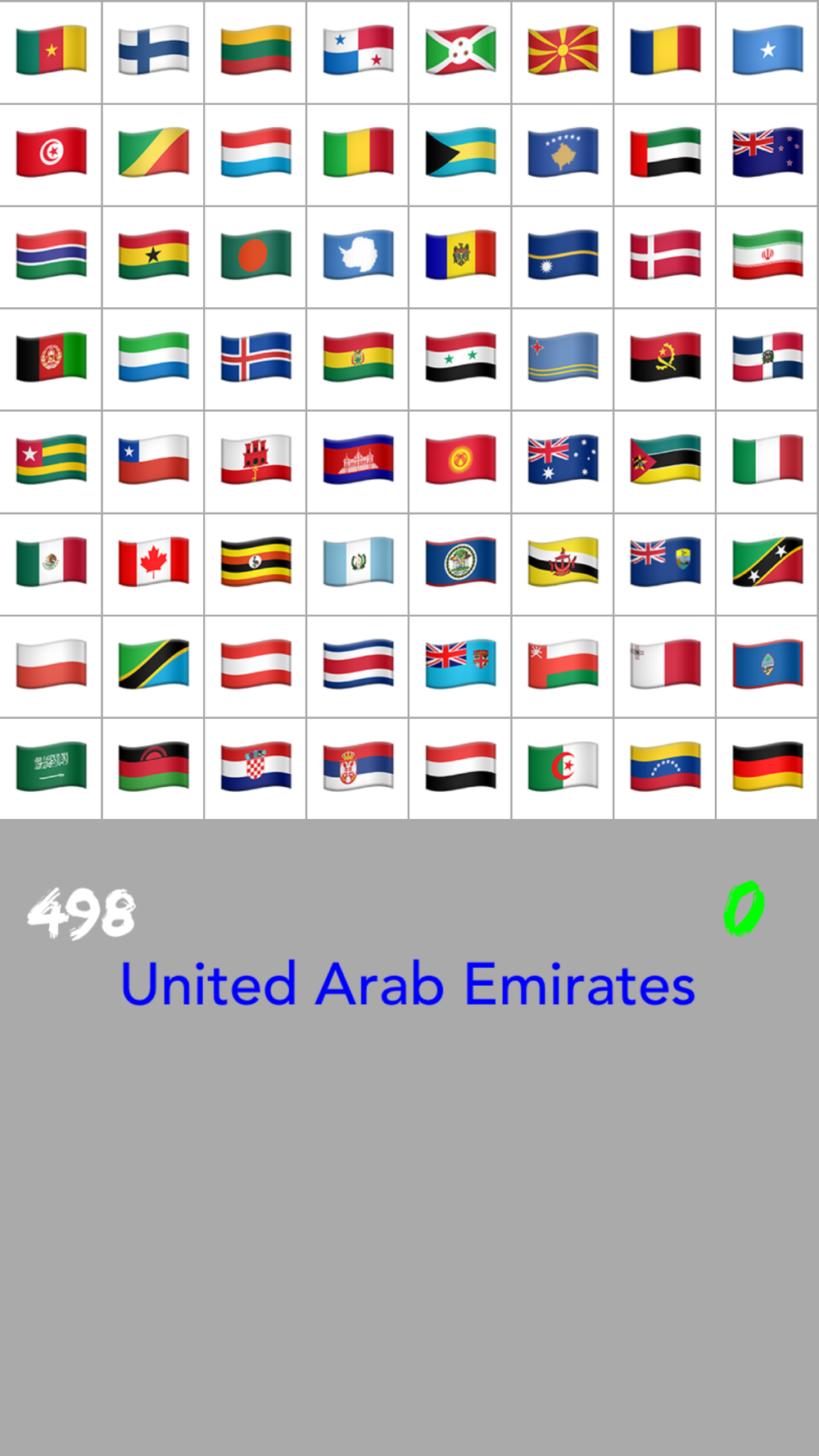Choose the Iceland flag
Viewport: 819px width, 1456px height.
256,357
